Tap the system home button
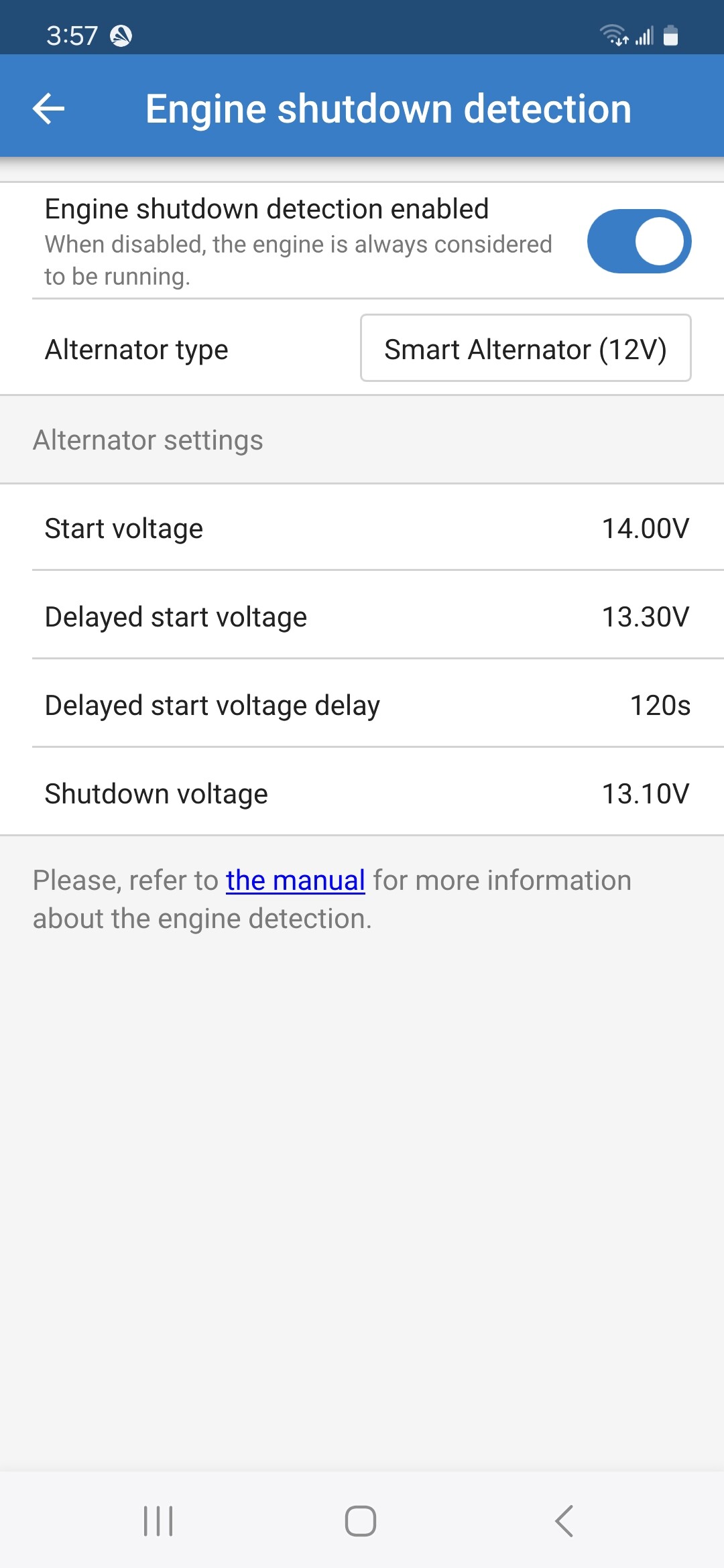The image size is (724, 1568). point(361,1521)
